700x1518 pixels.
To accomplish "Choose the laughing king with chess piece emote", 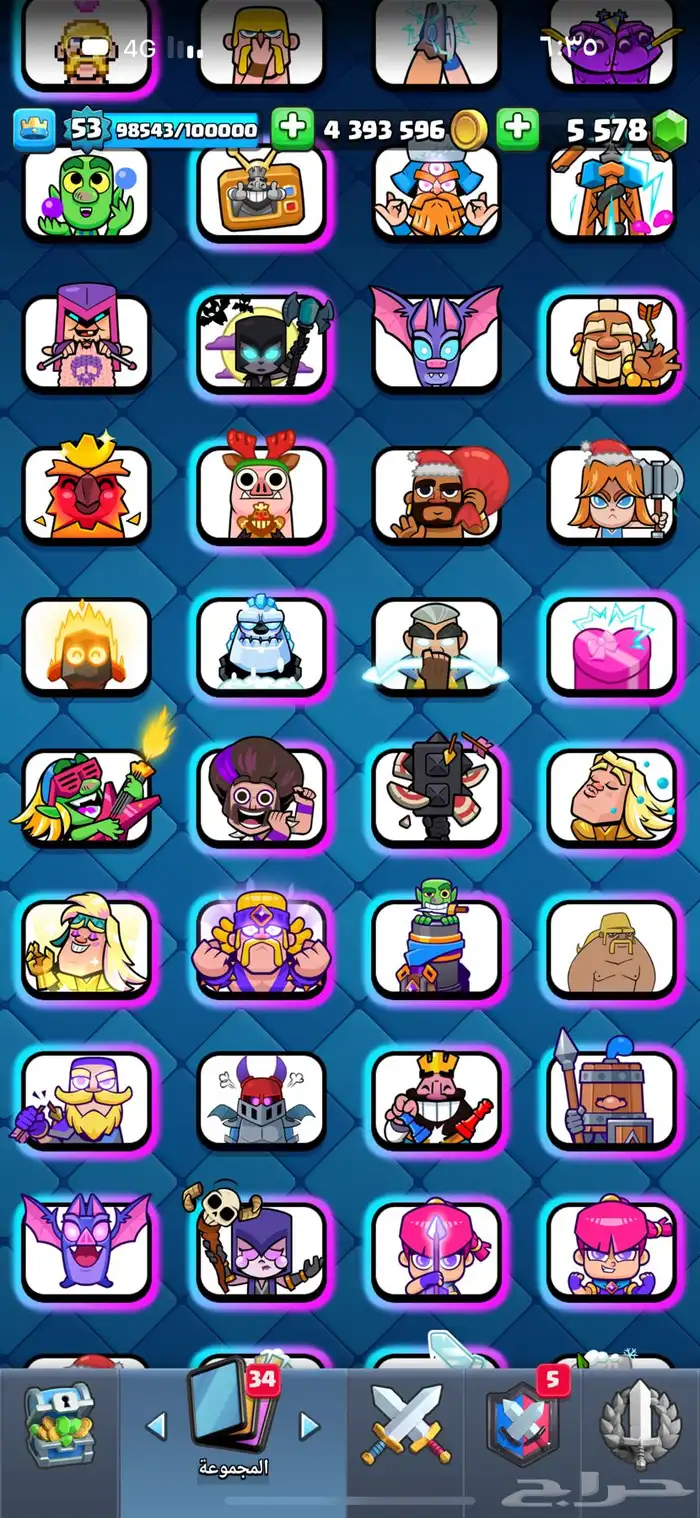I will (436, 1099).
